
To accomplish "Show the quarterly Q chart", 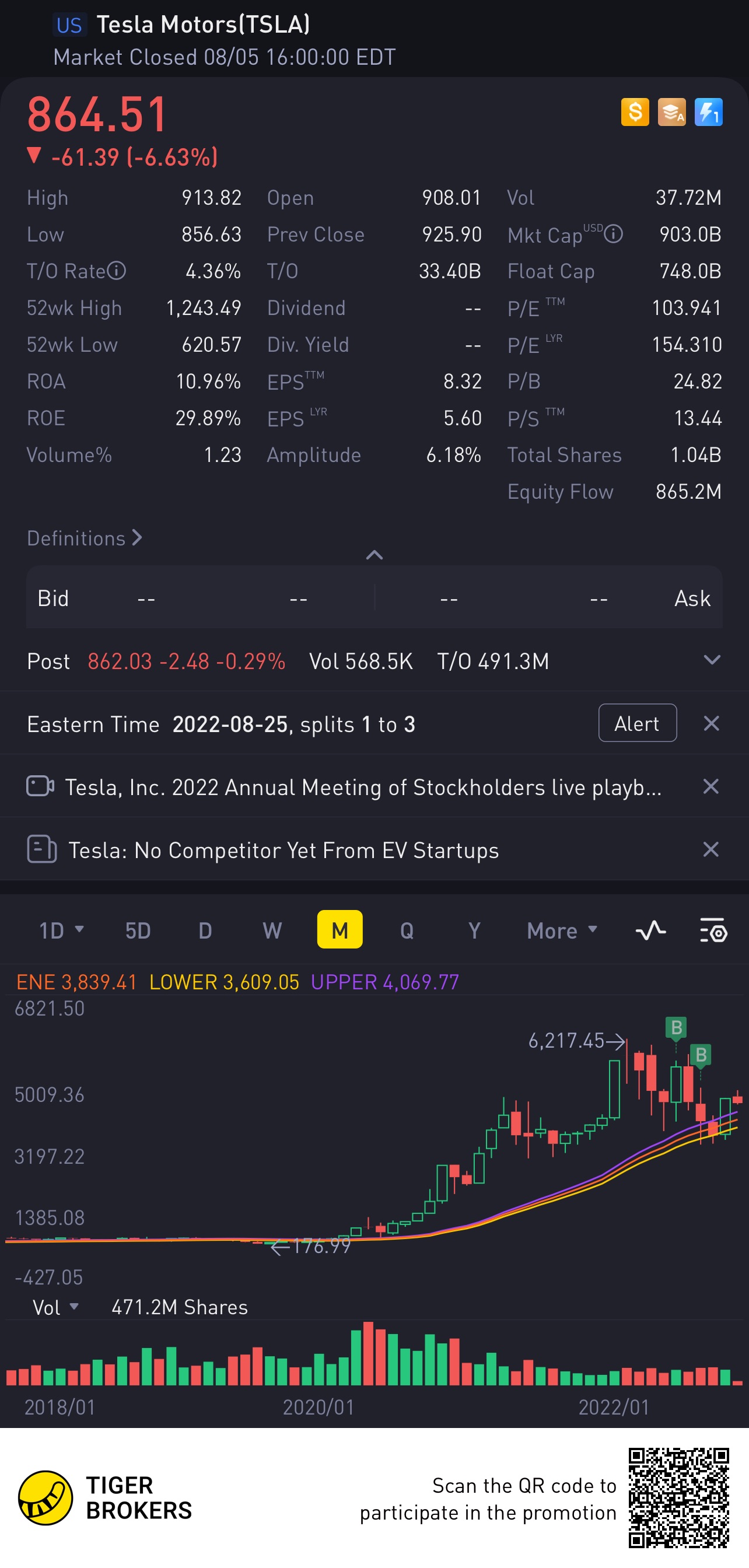I will pos(407,930).
